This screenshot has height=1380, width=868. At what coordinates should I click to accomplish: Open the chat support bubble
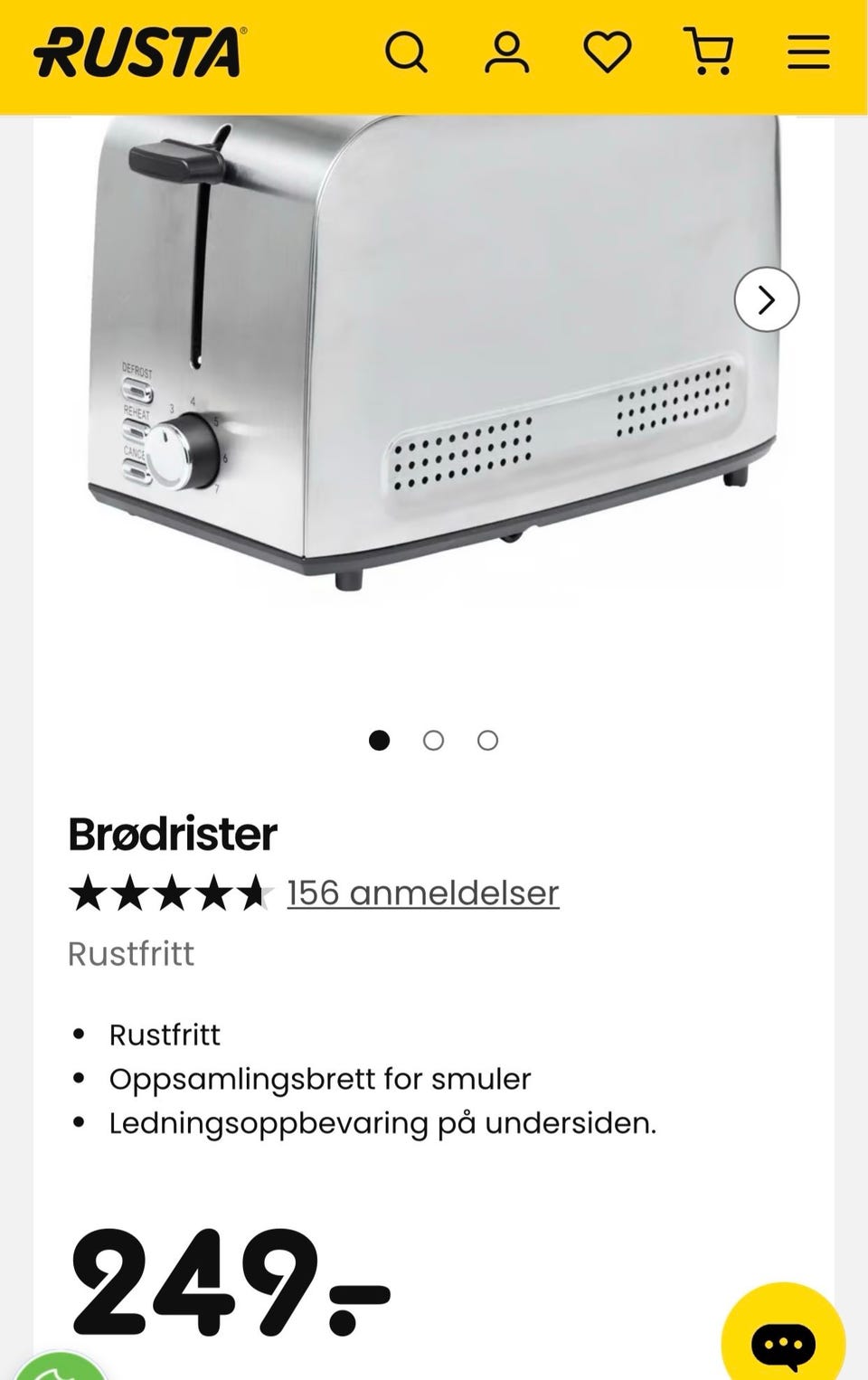pos(783,1342)
